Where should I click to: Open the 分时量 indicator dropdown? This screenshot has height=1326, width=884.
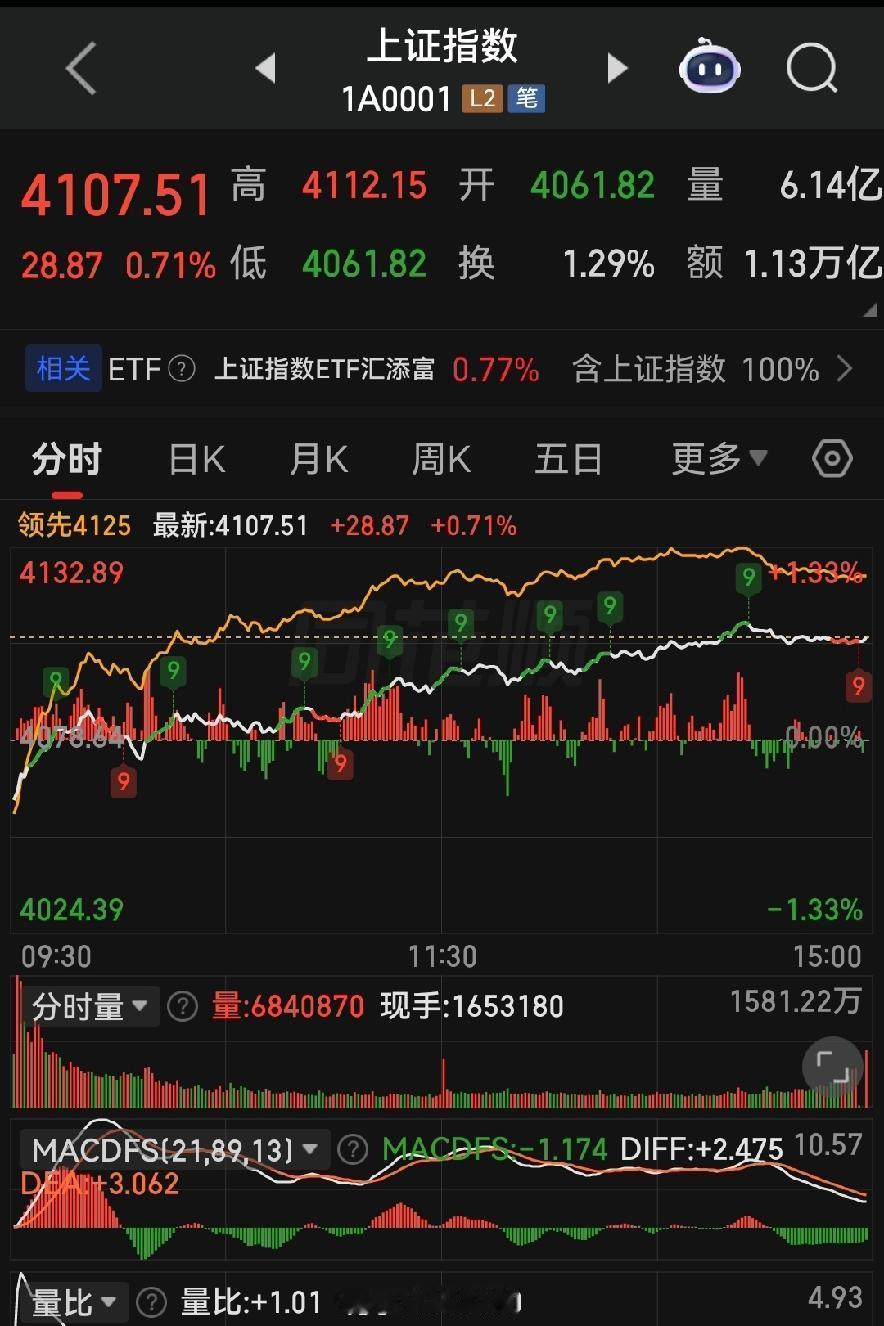tap(91, 1007)
